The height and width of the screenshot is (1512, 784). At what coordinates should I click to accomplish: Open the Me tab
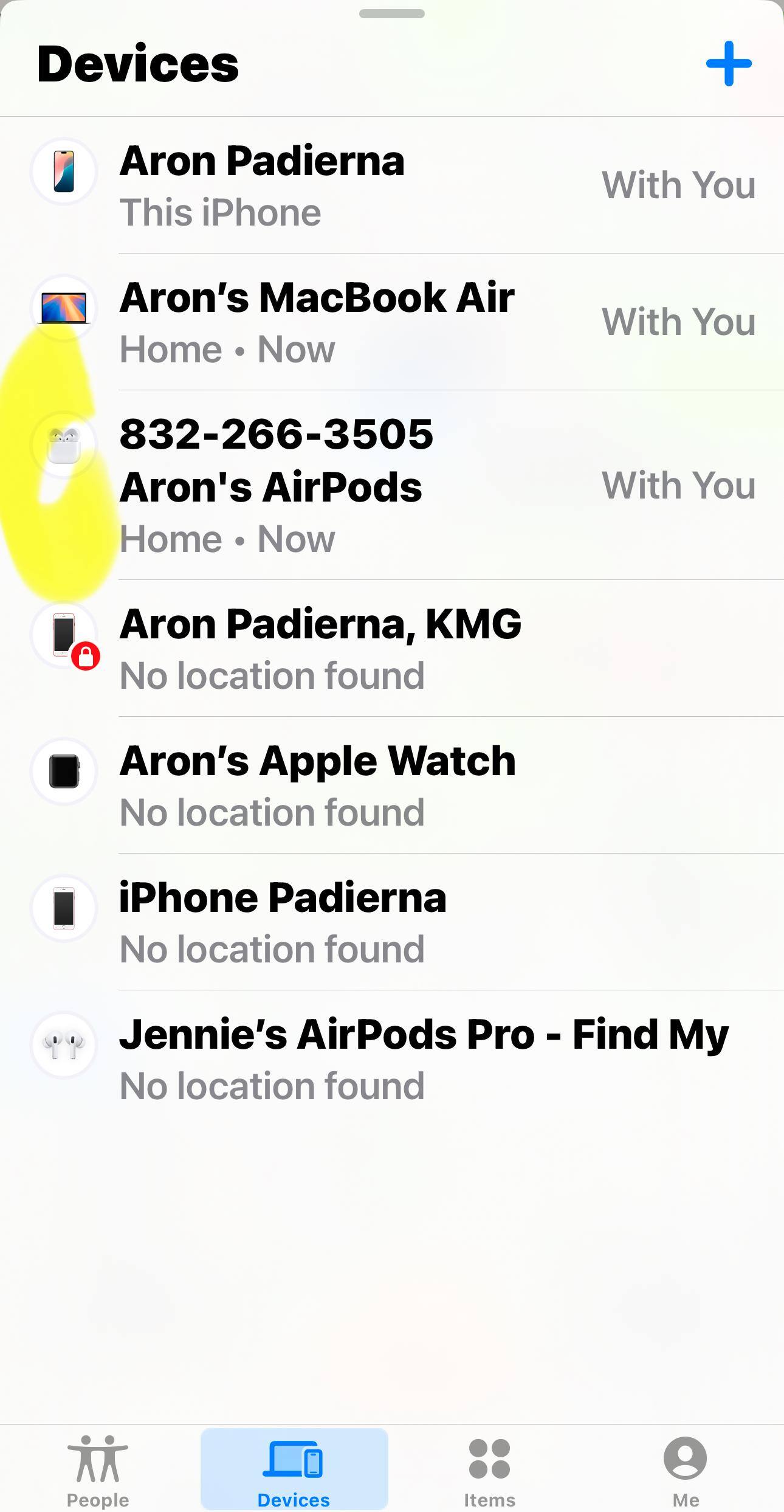click(685, 1470)
